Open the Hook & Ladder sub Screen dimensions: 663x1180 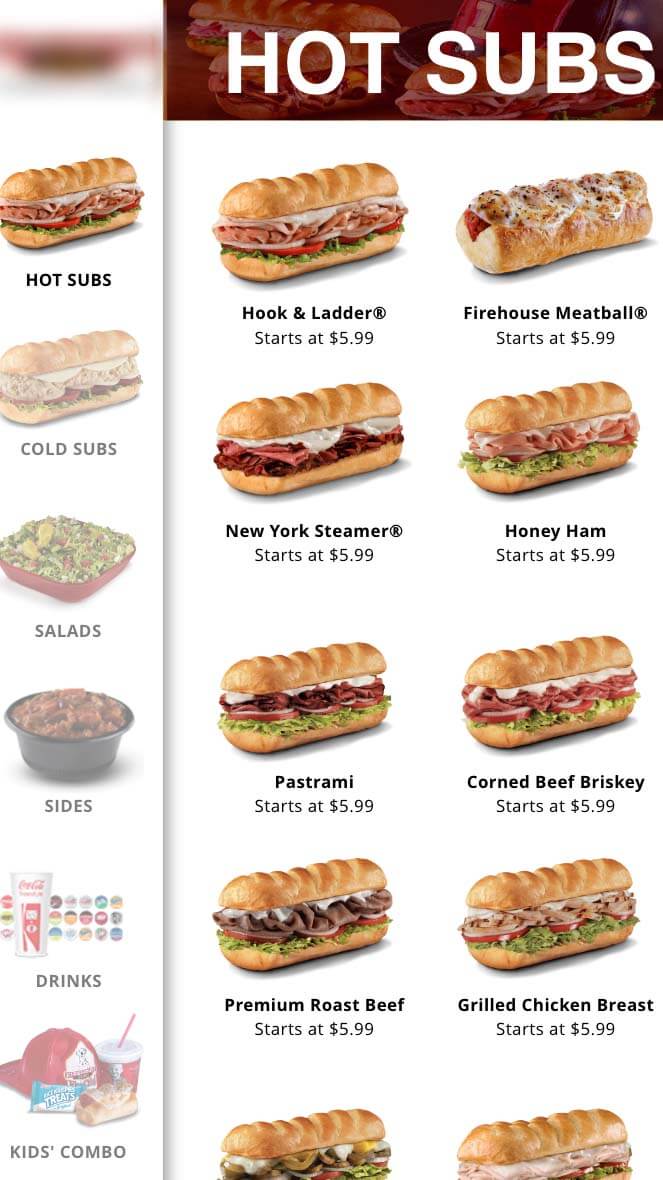point(313,255)
